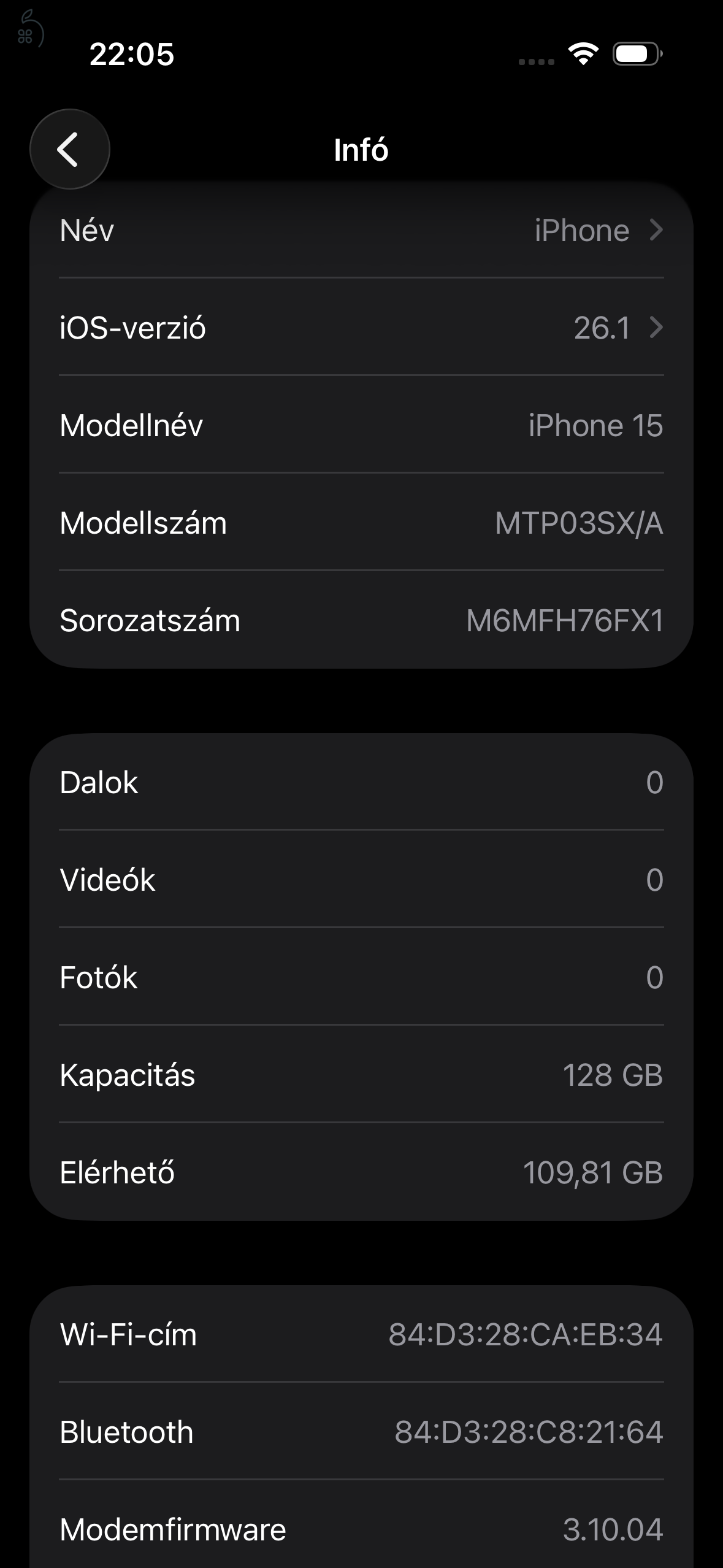Open device name editing via Név chevron
723x1568 pixels.
[657, 231]
